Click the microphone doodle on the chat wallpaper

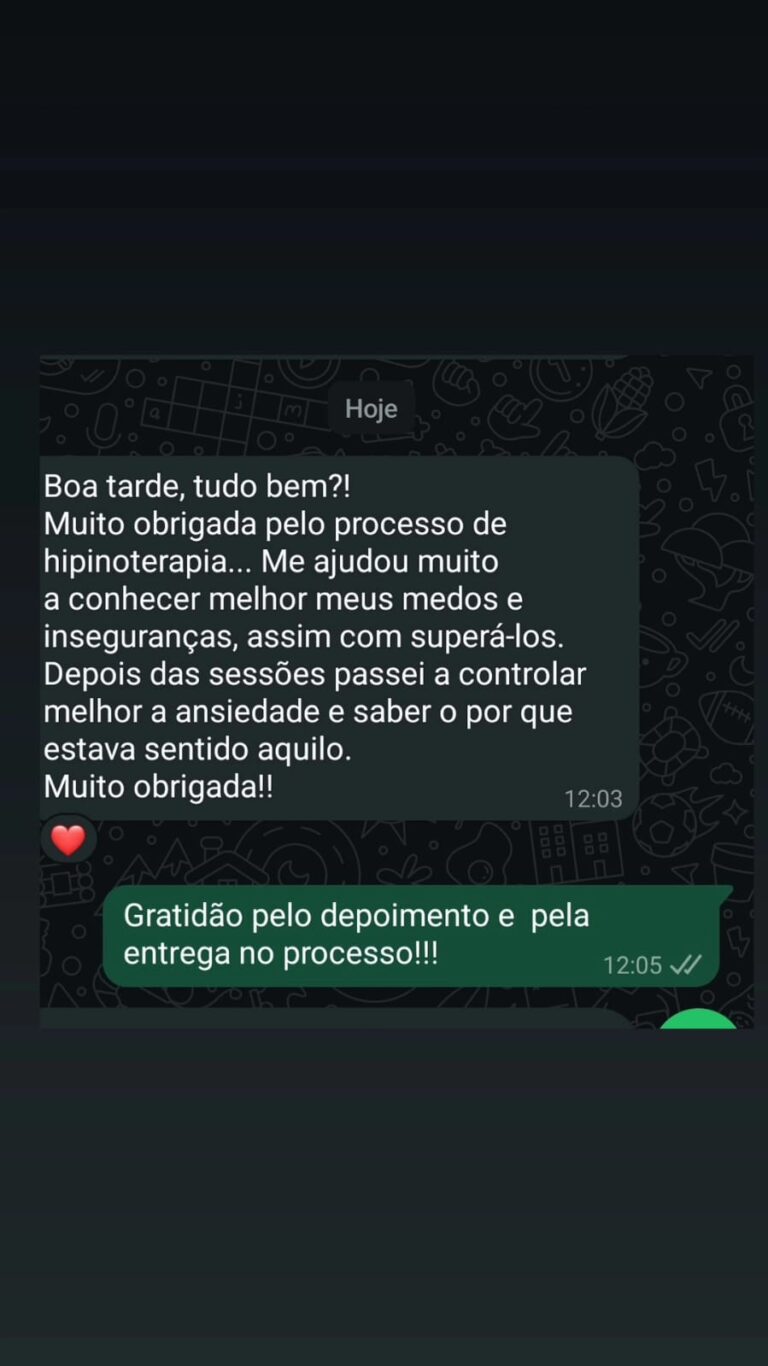[108, 423]
